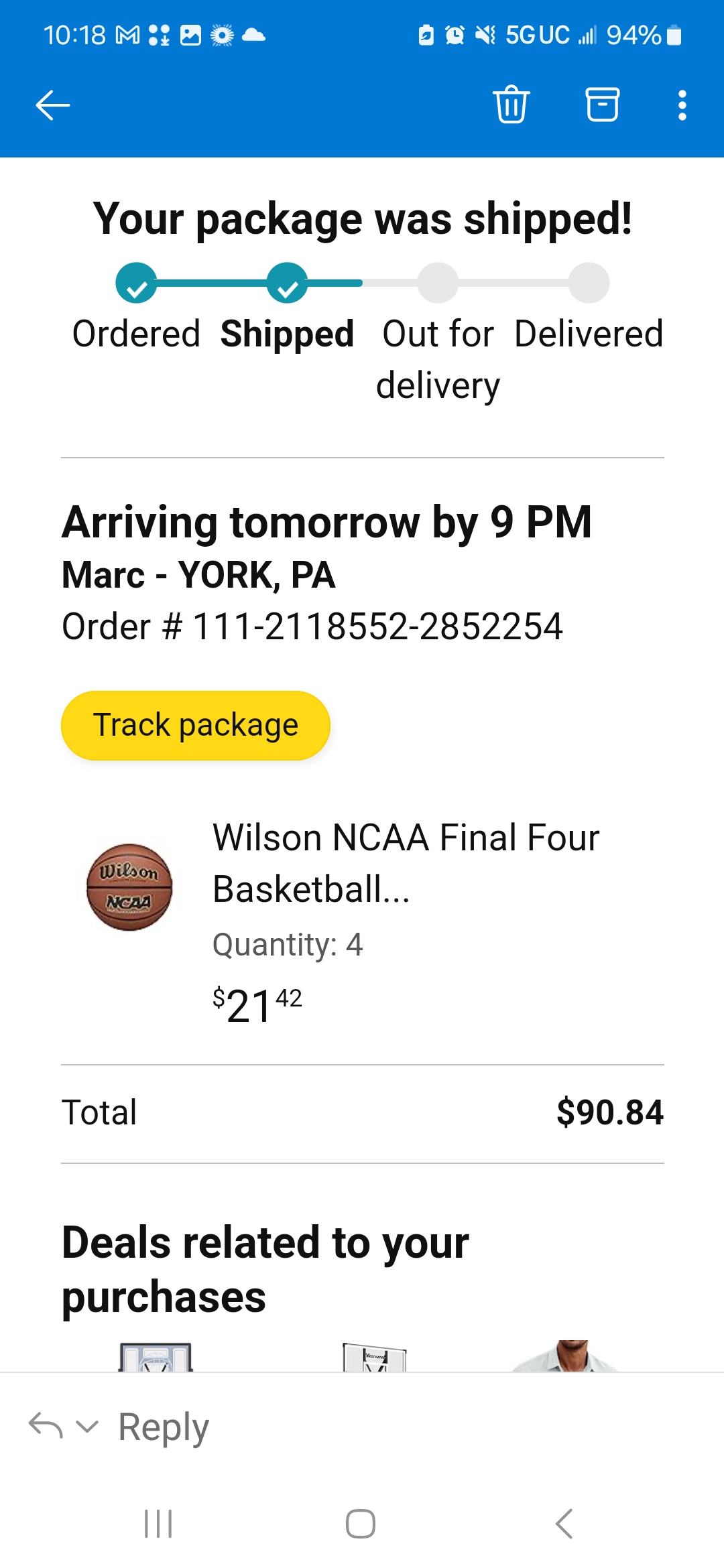Tap the Track package button
This screenshot has width=724, height=1568.
(x=195, y=725)
